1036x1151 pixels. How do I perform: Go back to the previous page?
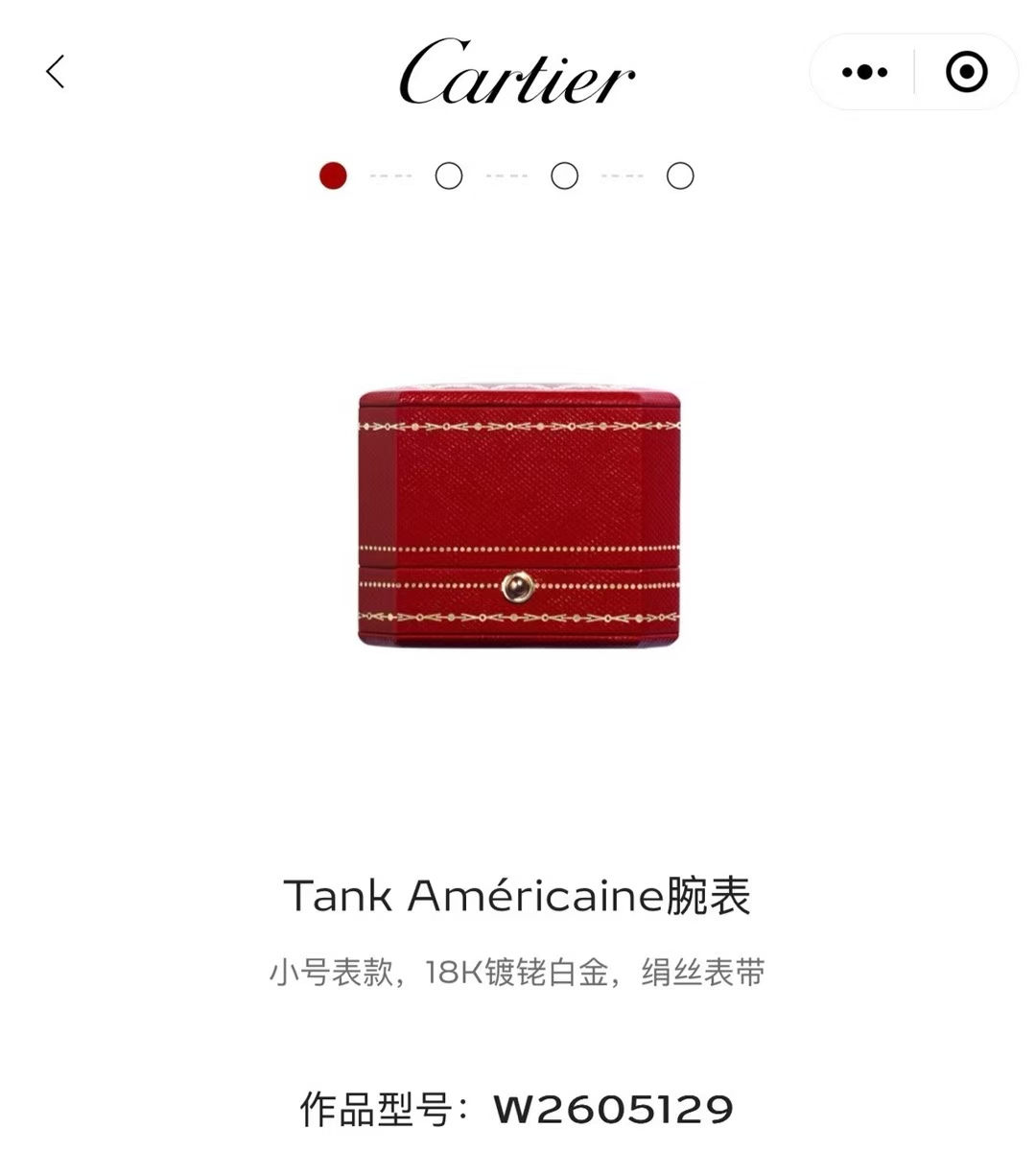click(x=56, y=72)
